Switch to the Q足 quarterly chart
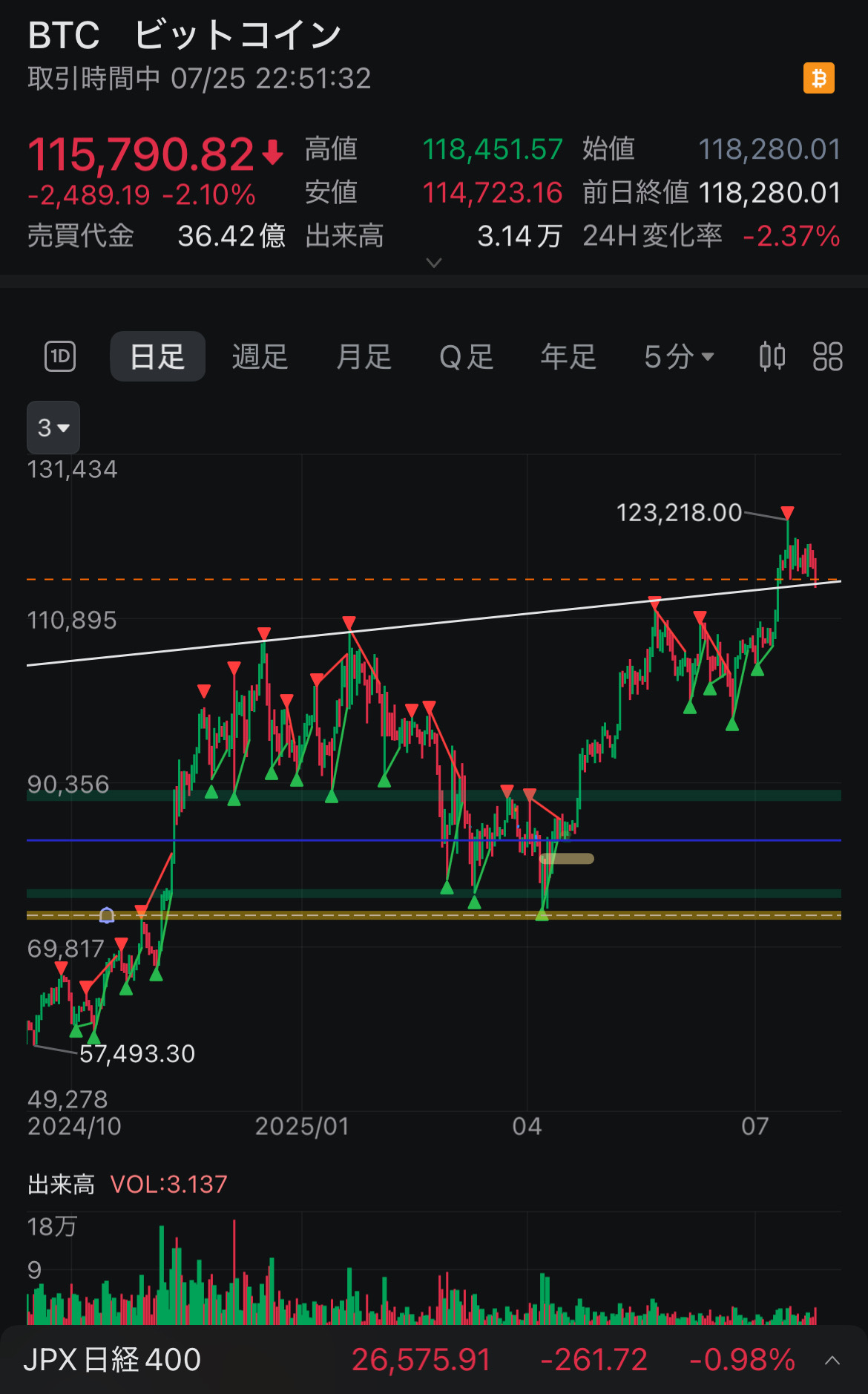The height and width of the screenshot is (1394, 868). 467,356
